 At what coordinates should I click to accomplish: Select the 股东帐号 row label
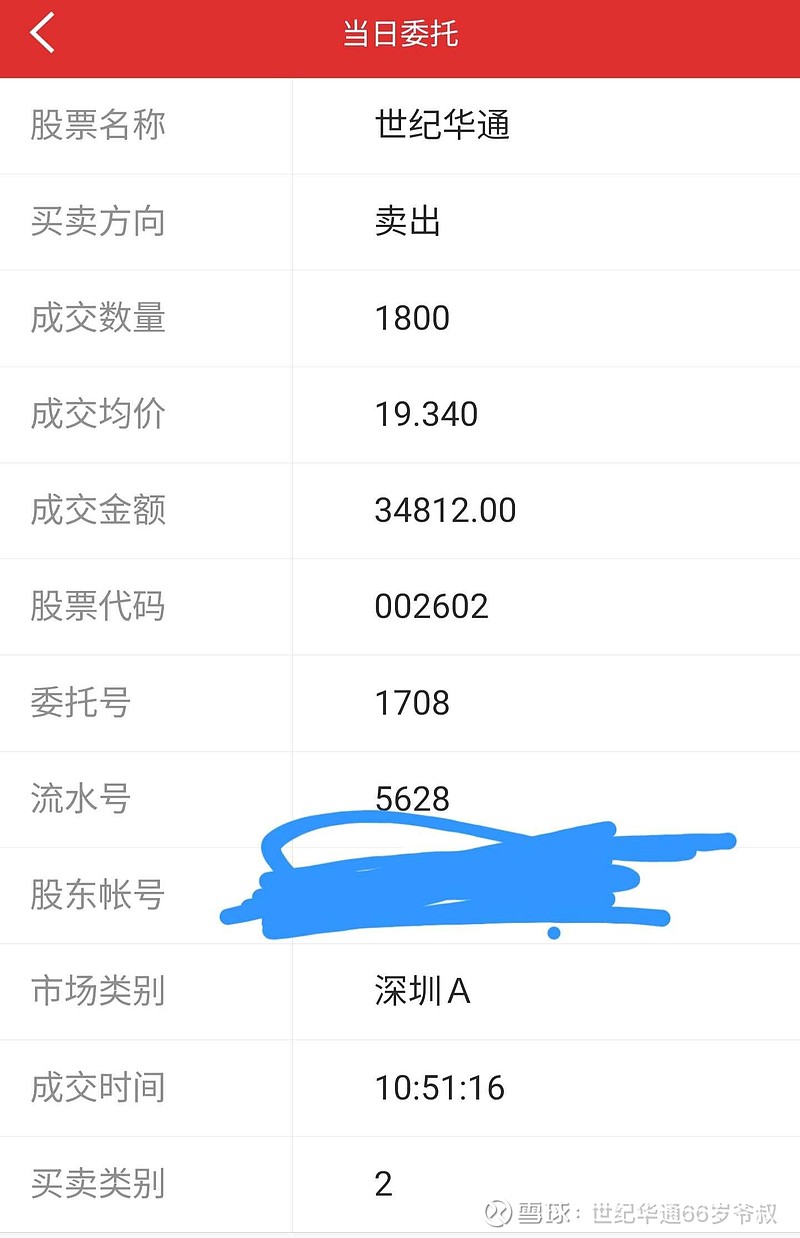[100, 896]
